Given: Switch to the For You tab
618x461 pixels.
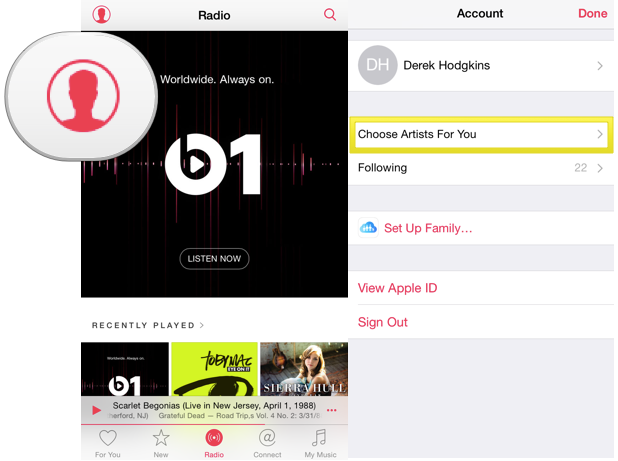Looking at the screenshot, I should click(x=108, y=443).
